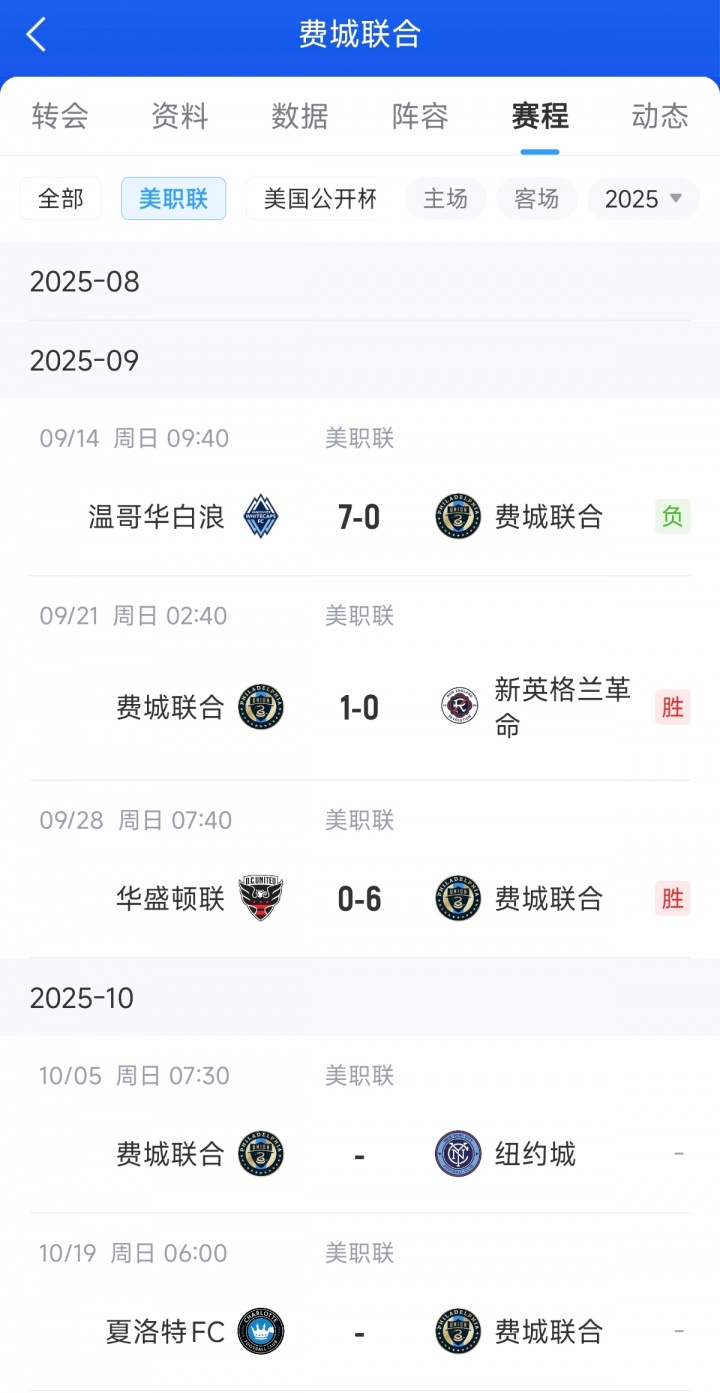Expand the 2025-08 month section

tap(359, 282)
